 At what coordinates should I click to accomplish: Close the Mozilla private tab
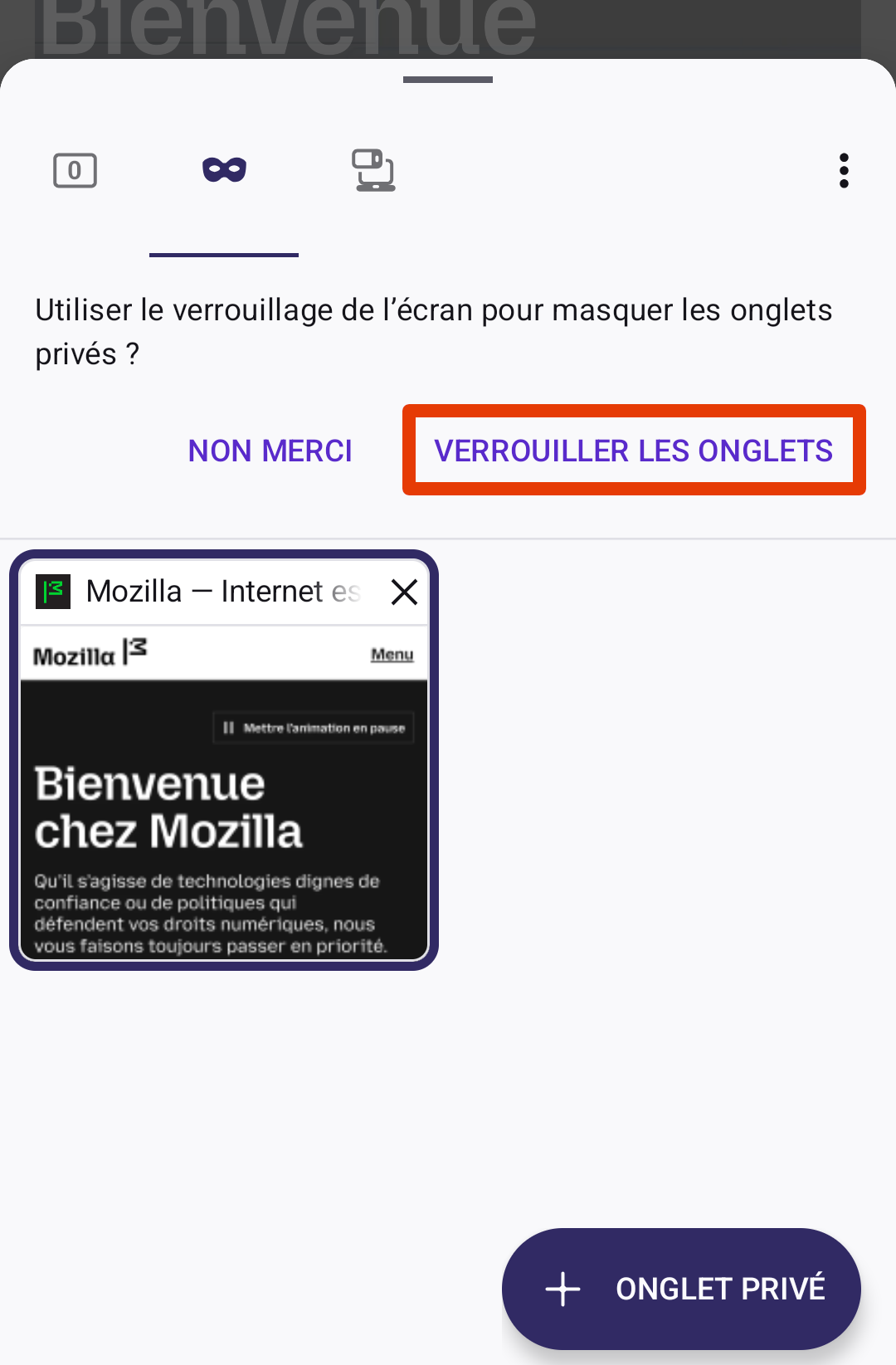[x=404, y=592]
